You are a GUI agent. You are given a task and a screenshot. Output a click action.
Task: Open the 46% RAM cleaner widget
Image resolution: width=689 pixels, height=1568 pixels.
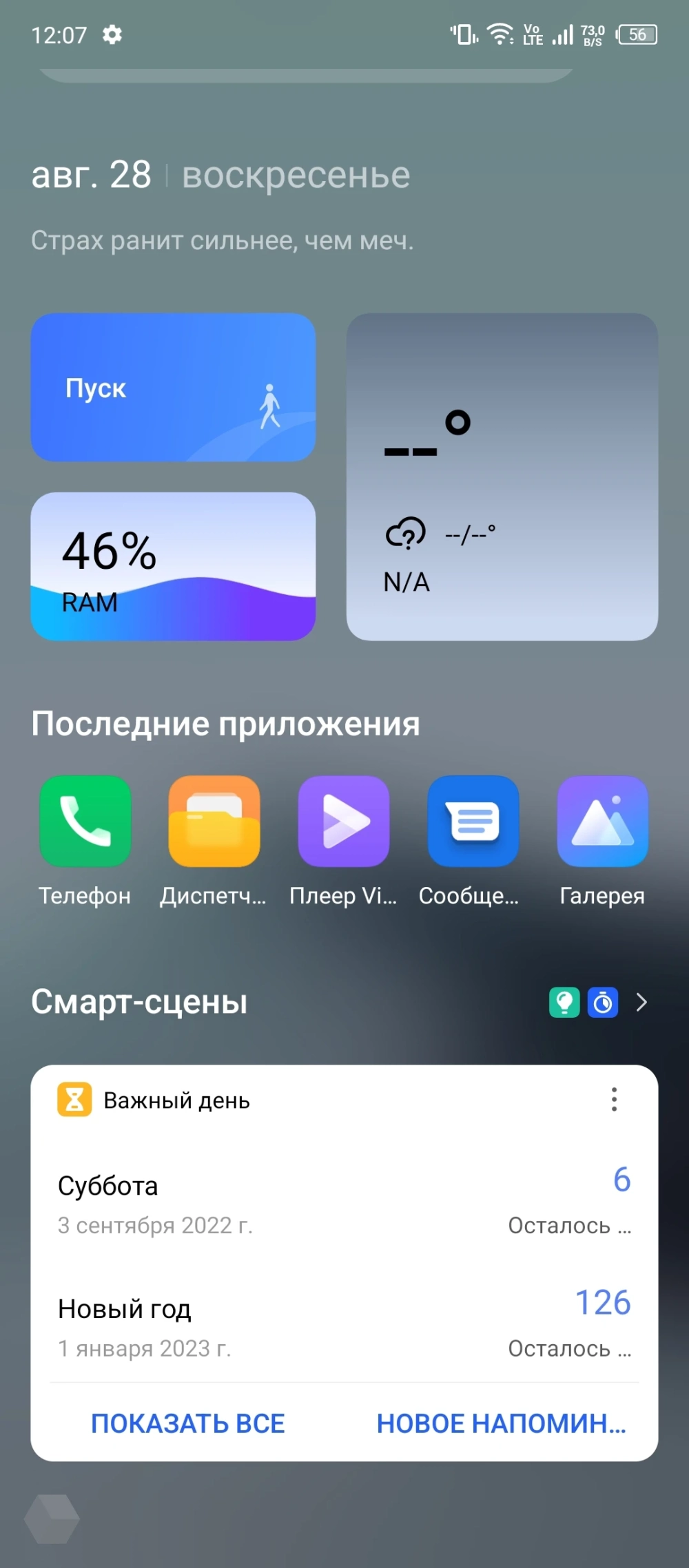coord(173,566)
